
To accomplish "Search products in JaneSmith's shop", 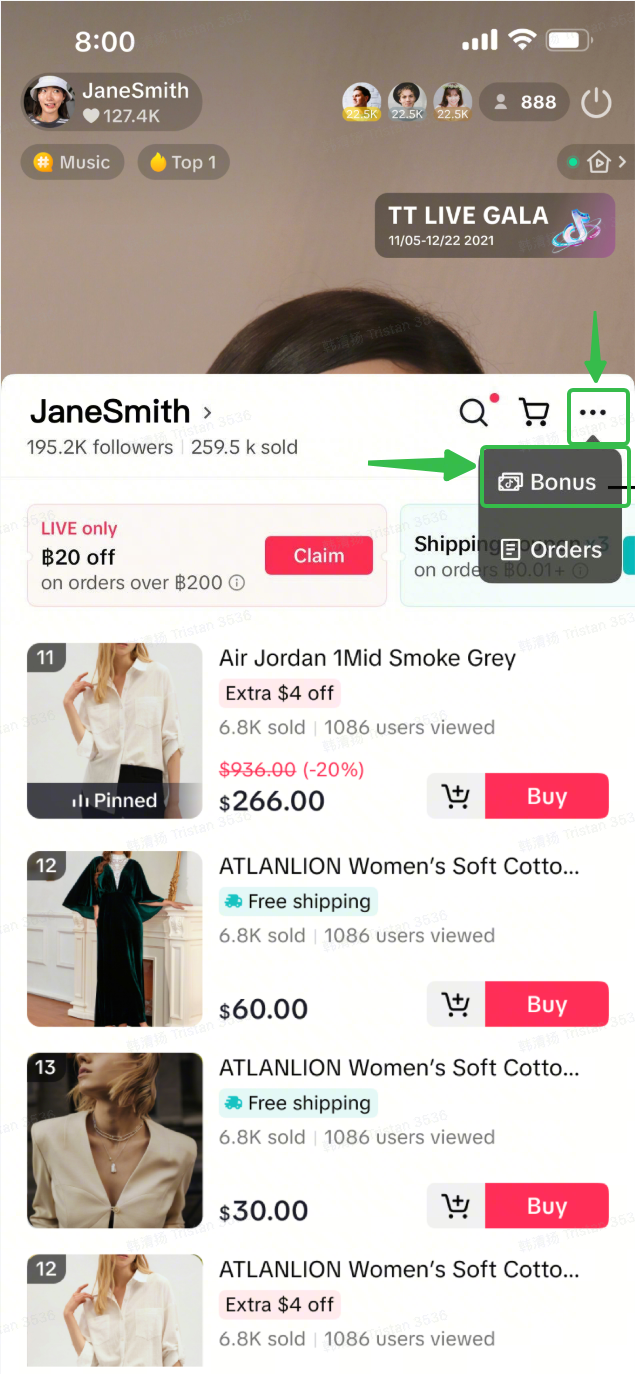I will [x=473, y=412].
